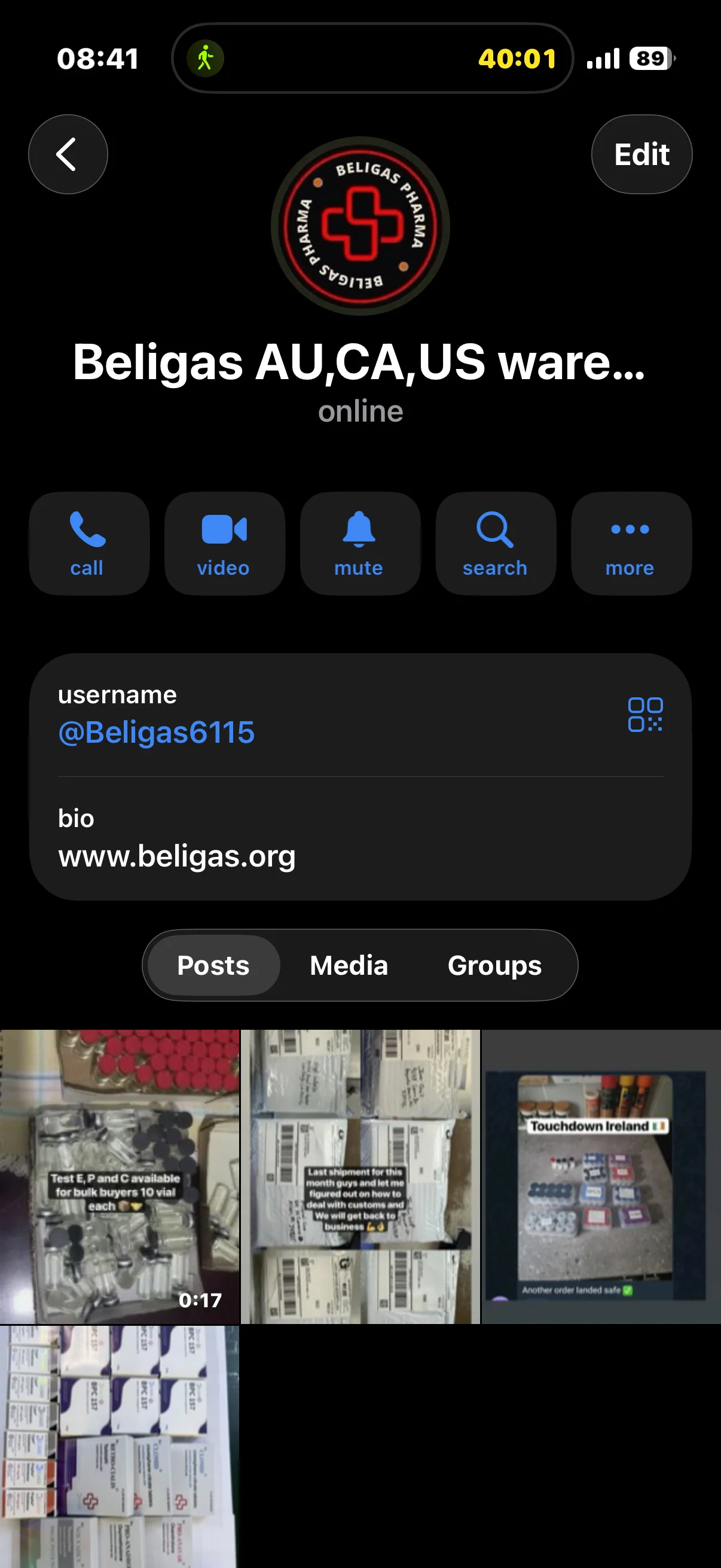Tap the @Beligas6115 username link
The width and height of the screenshot is (721, 1568).
point(157,732)
